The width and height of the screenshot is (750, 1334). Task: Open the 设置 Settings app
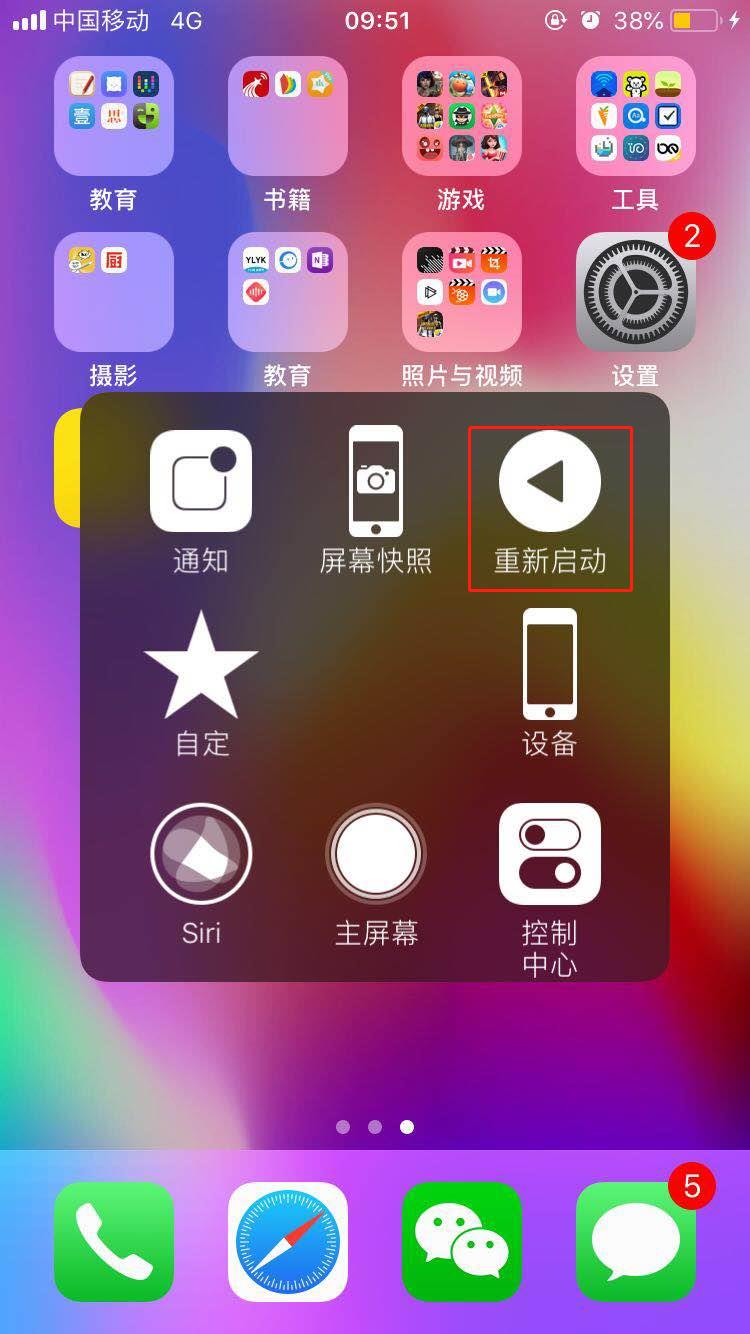tap(634, 291)
